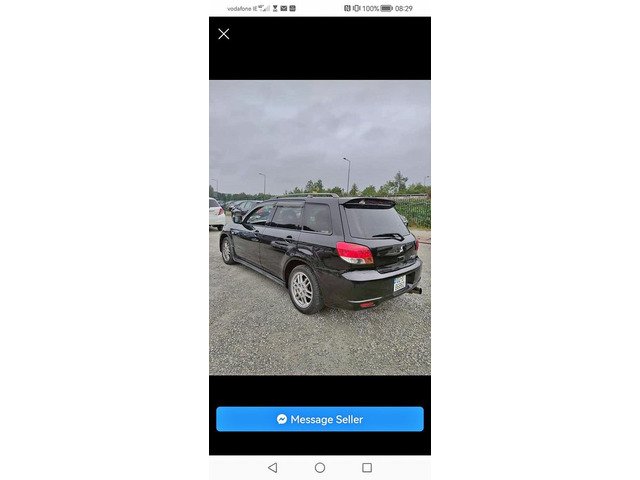Go back using system back button
The image size is (640, 480).
pos(272,467)
